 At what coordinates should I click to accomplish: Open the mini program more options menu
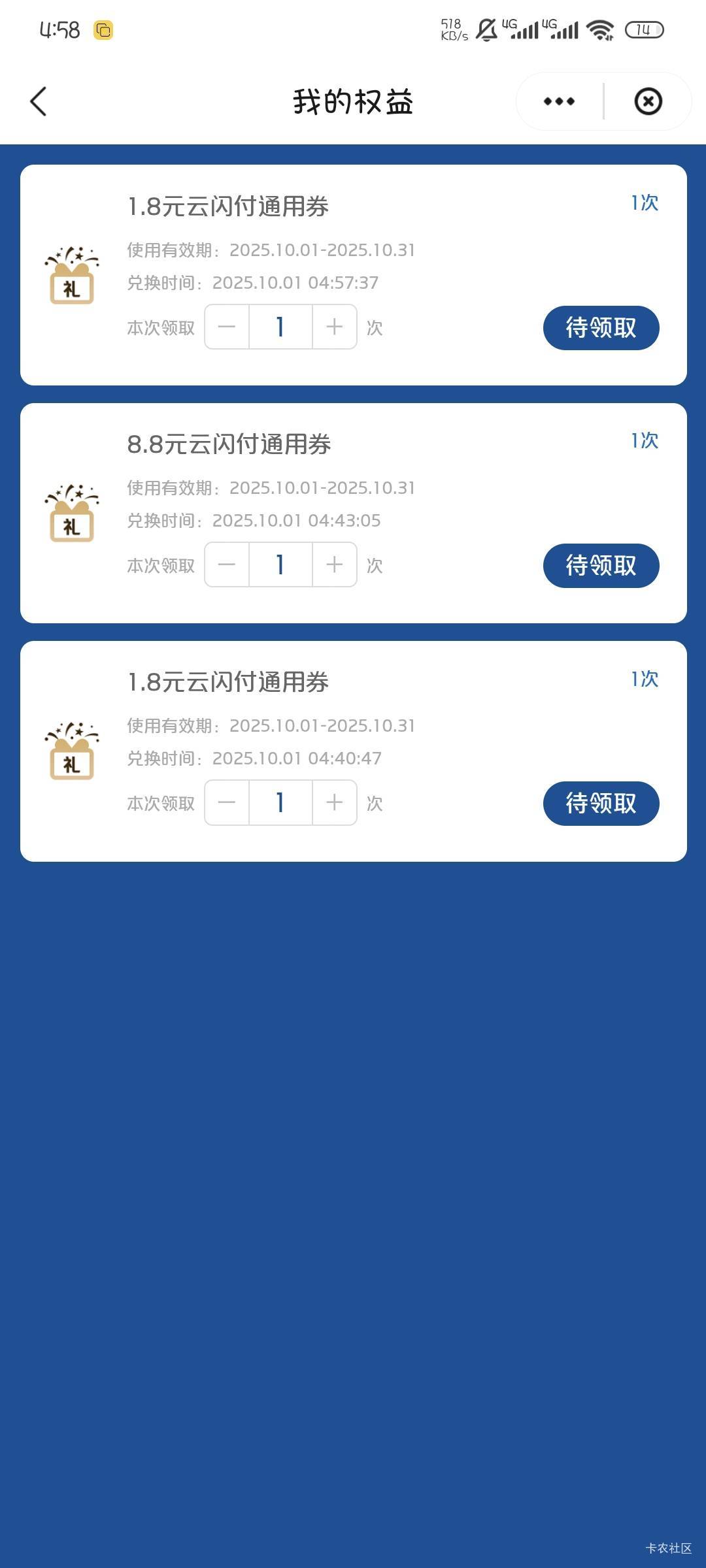click(x=559, y=102)
